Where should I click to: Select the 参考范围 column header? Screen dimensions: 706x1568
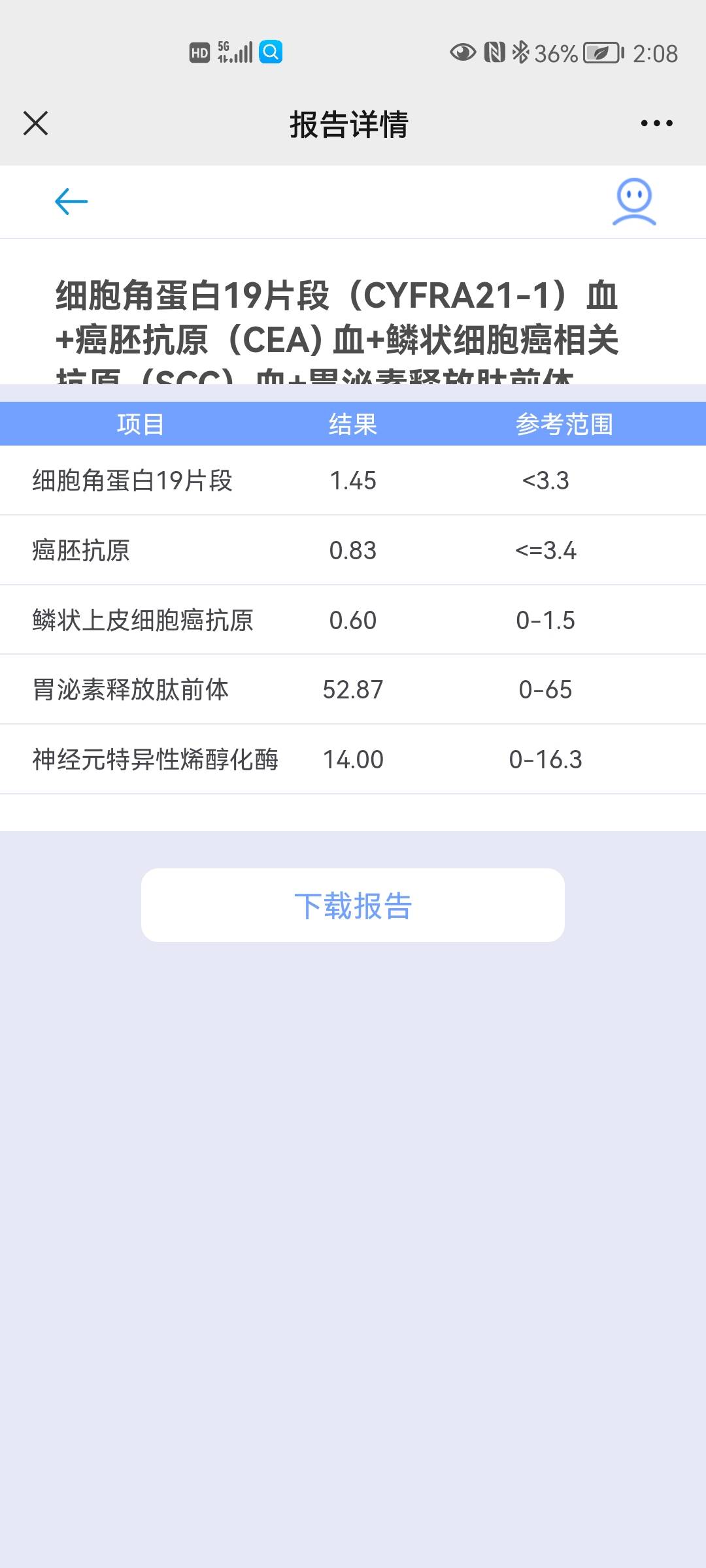566,425
